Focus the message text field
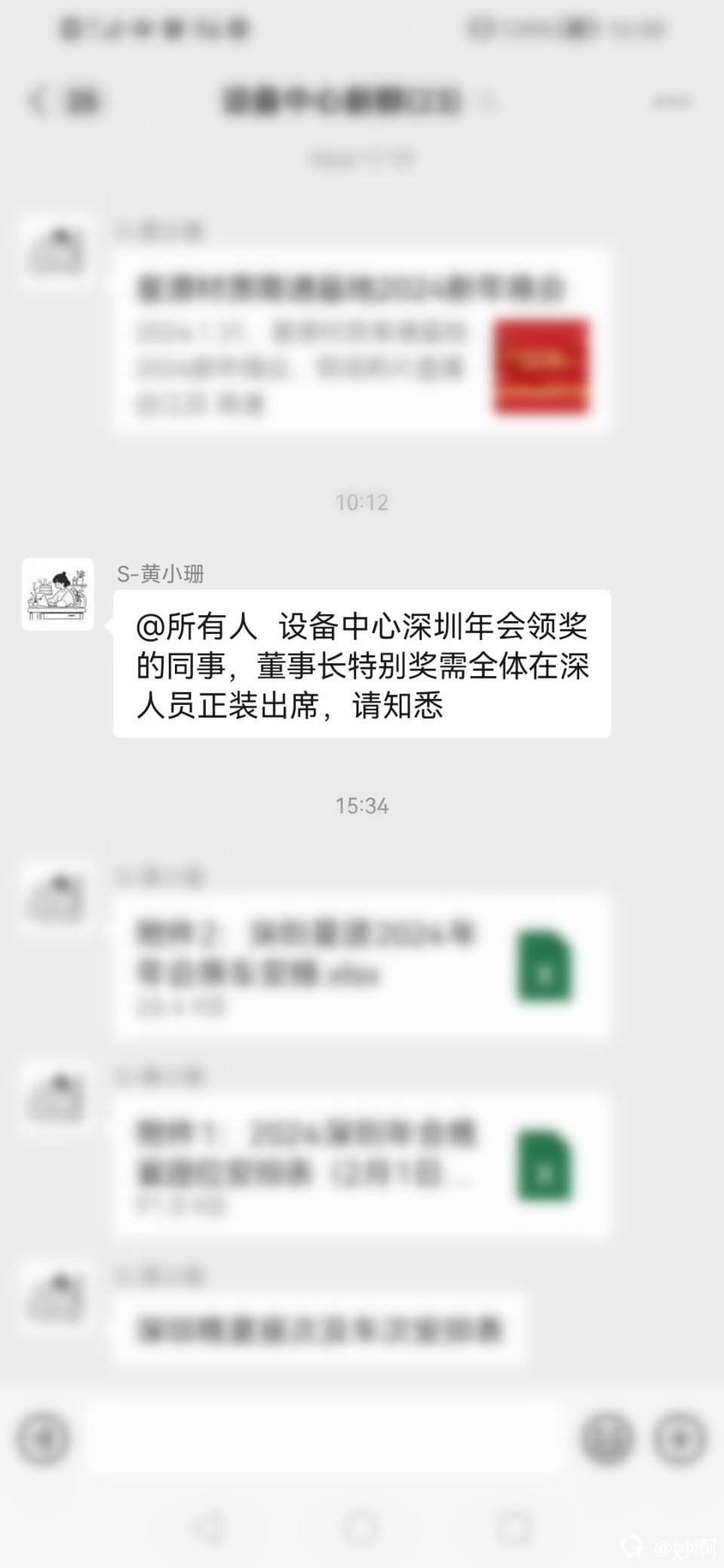 [324, 1438]
